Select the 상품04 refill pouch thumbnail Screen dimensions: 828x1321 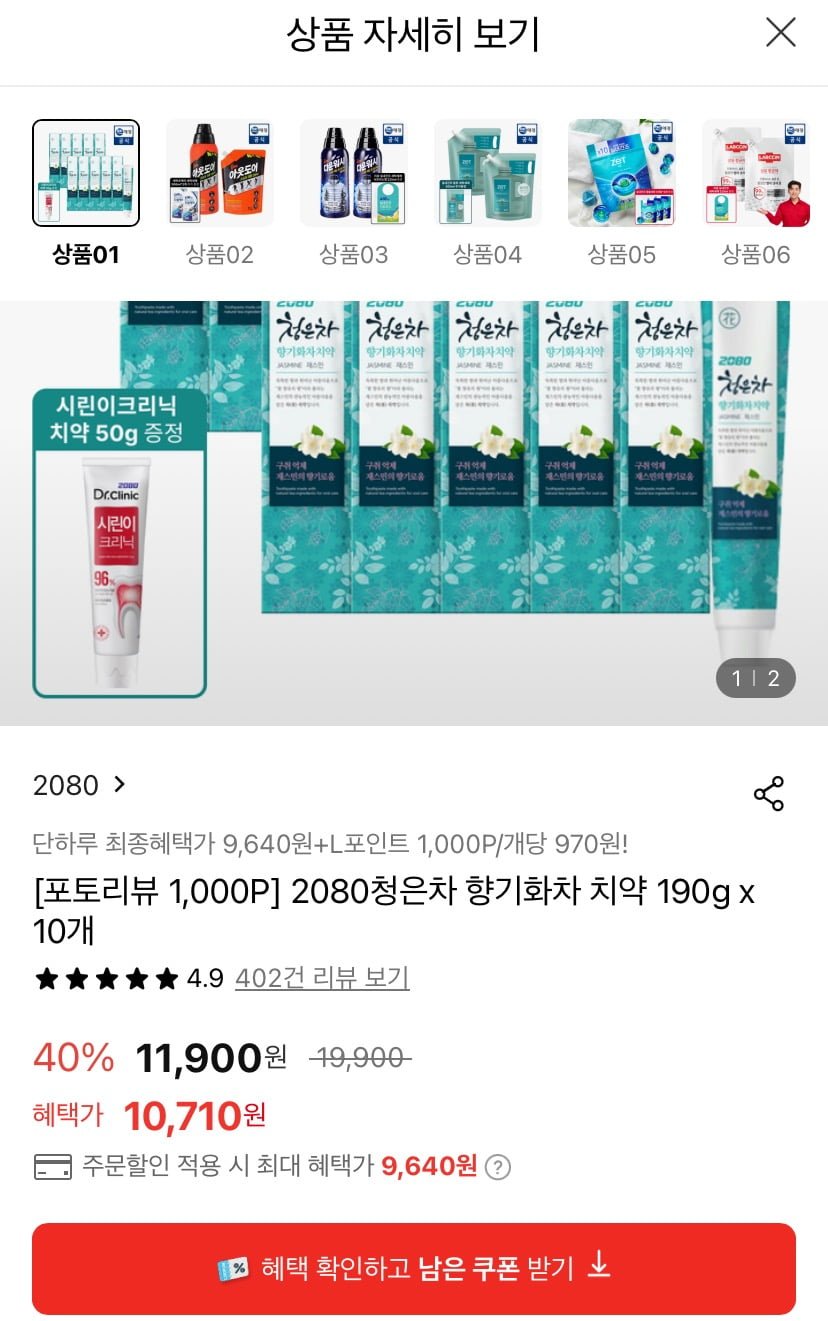point(487,171)
